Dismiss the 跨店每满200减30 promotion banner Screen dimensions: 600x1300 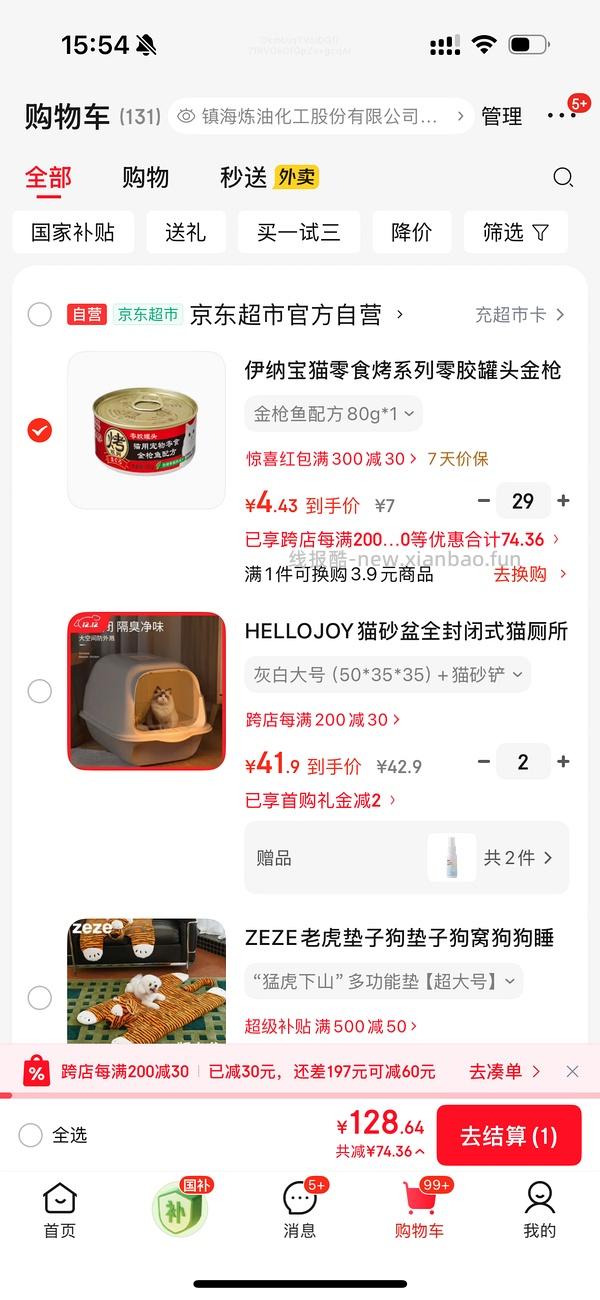[572, 1071]
